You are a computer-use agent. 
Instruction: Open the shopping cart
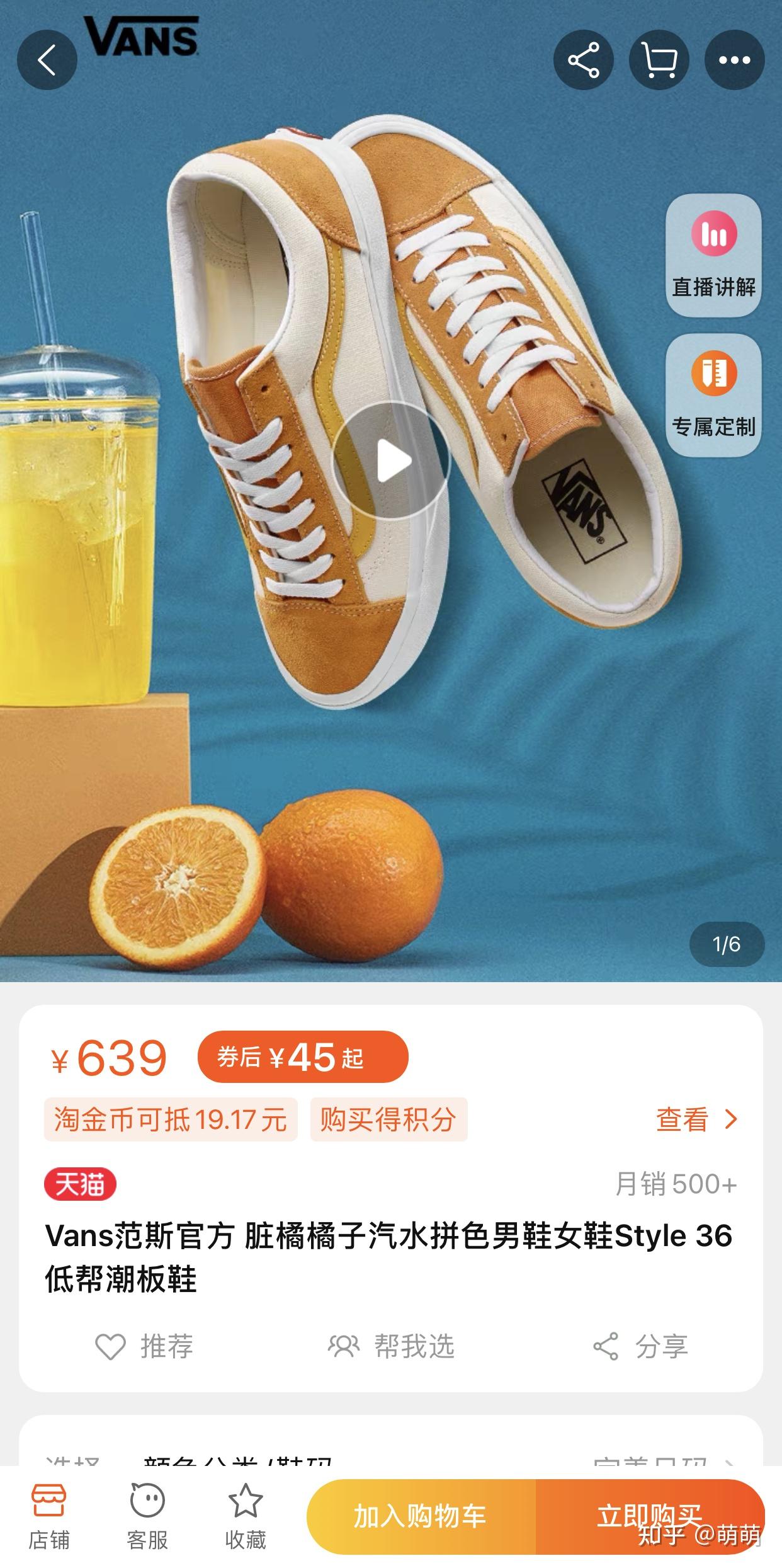coord(659,60)
